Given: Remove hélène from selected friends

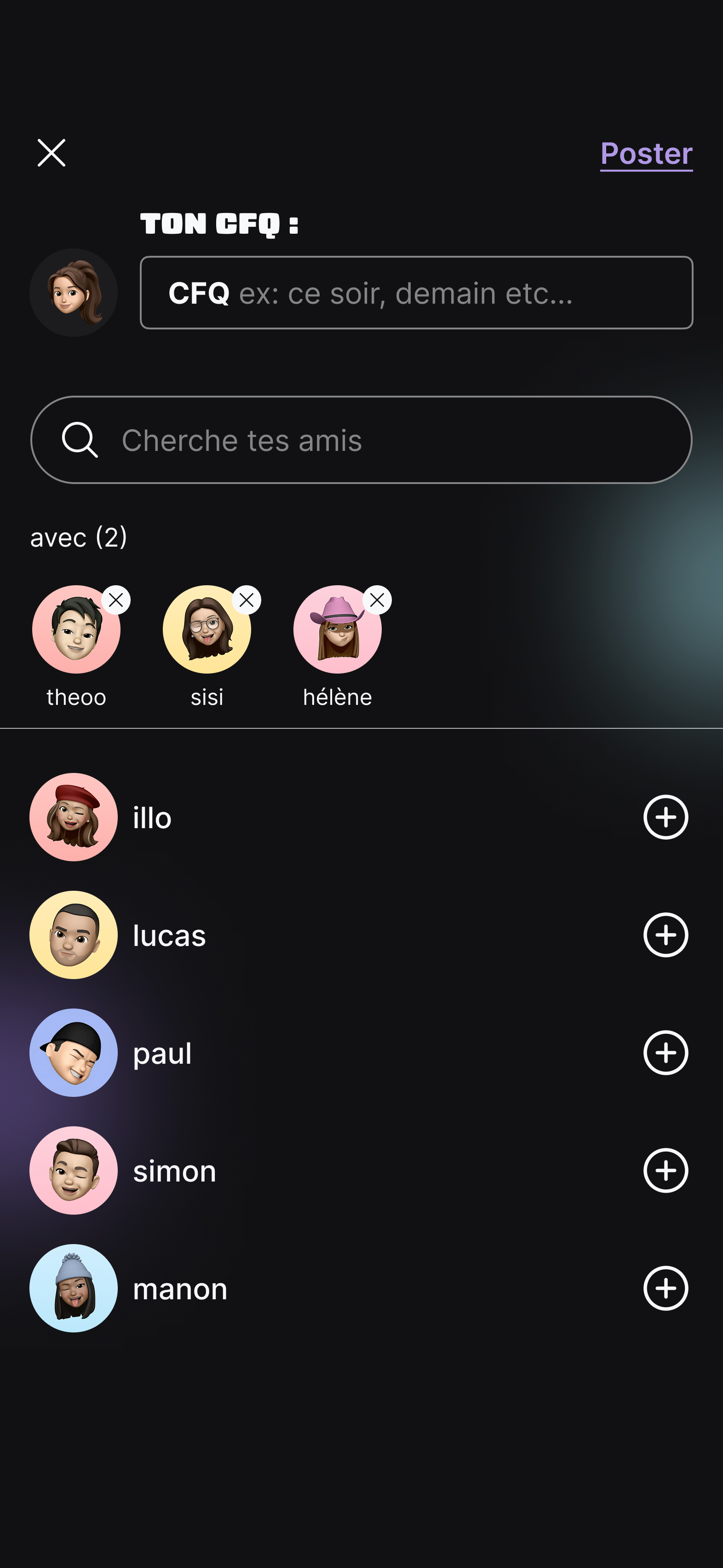Looking at the screenshot, I should [x=377, y=601].
